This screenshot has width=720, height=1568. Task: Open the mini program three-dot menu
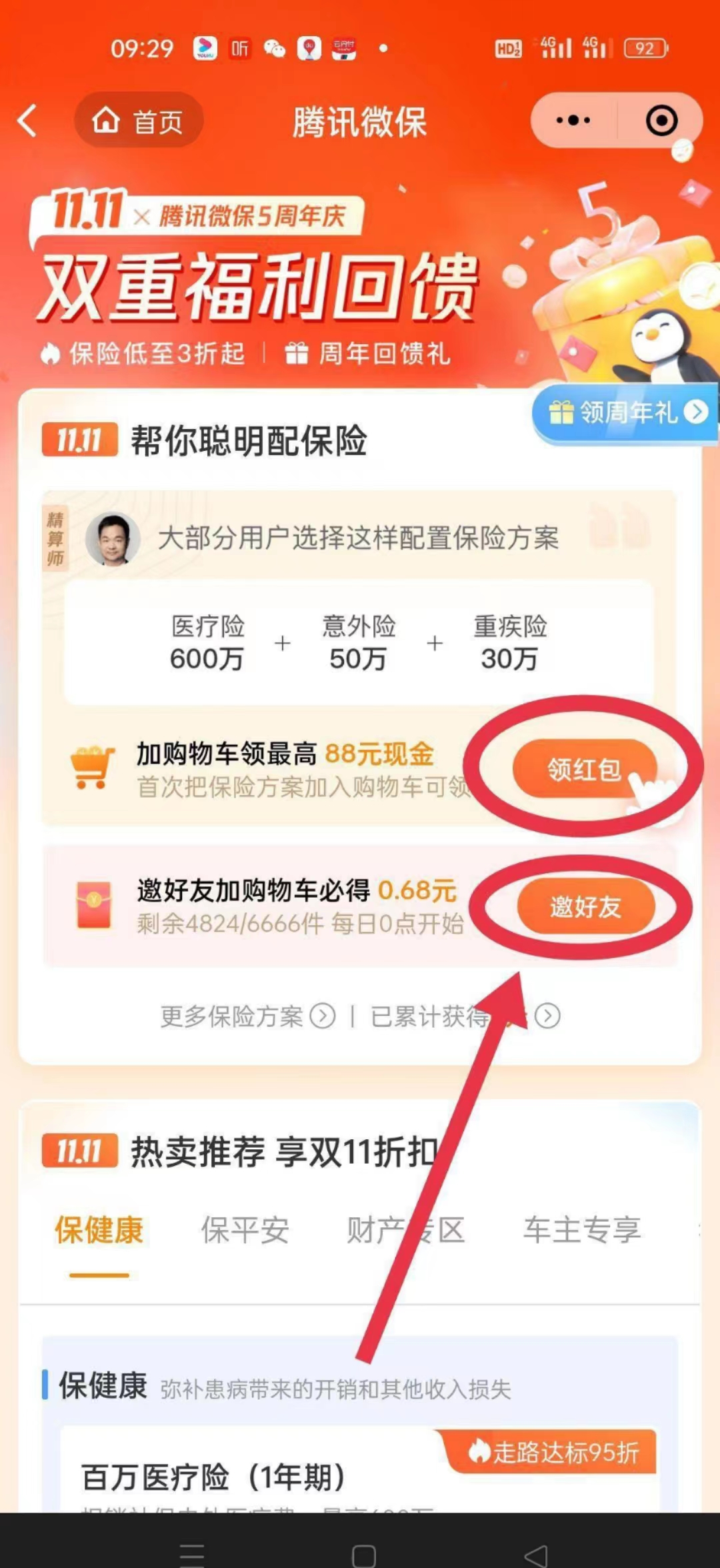(x=573, y=121)
